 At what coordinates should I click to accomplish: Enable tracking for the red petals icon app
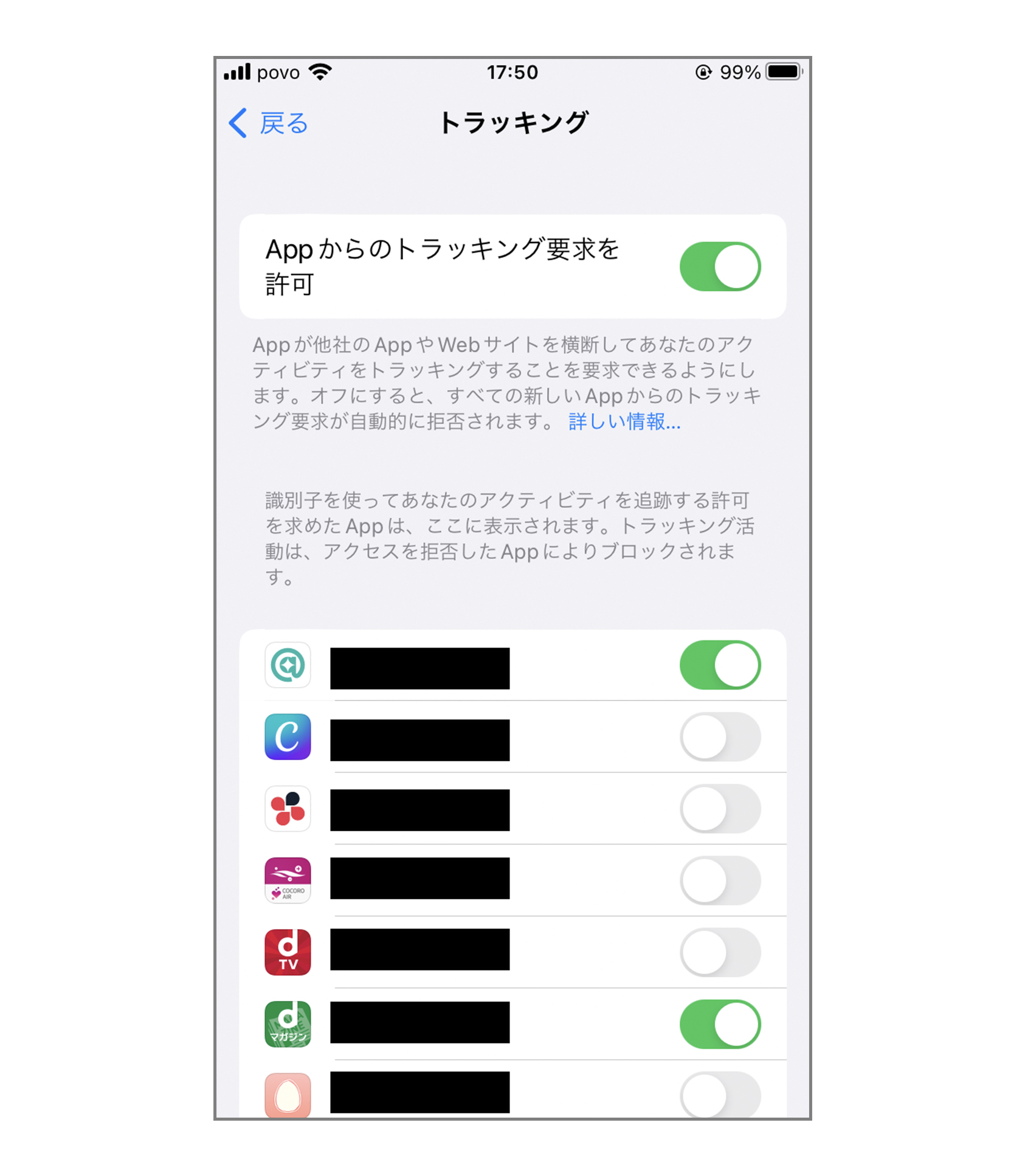(719, 808)
